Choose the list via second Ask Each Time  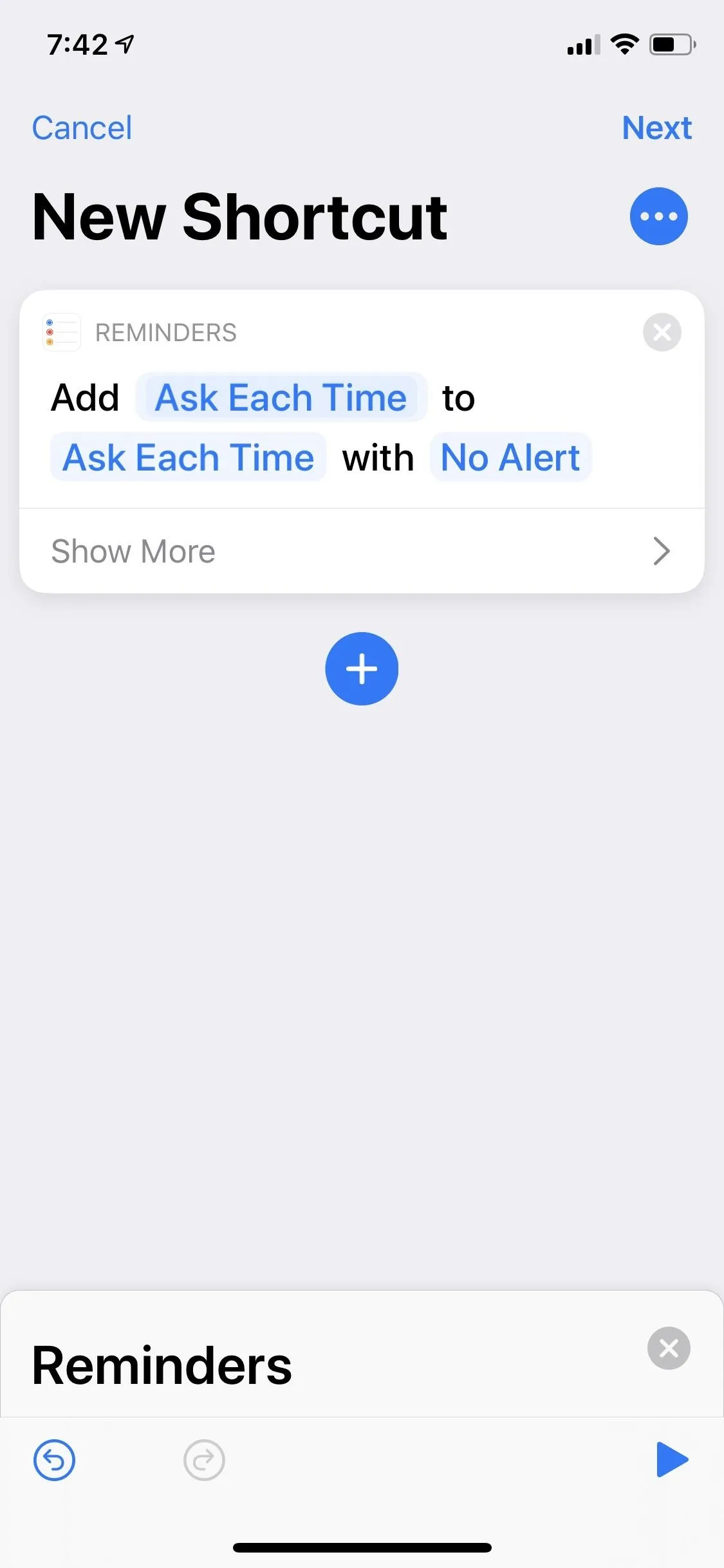tap(189, 457)
